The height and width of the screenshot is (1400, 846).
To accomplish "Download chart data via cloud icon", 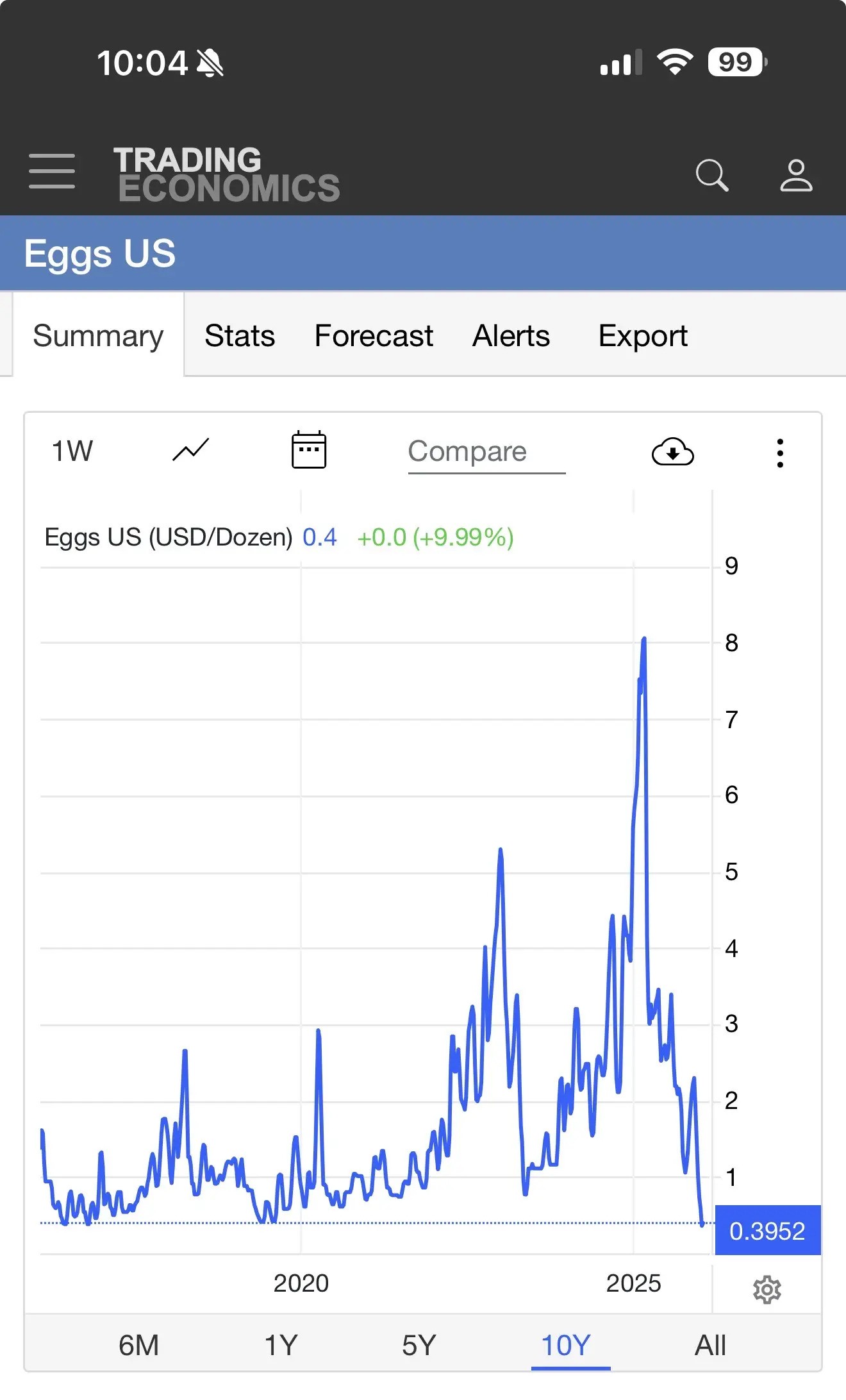I will click(x=672, y=452).
